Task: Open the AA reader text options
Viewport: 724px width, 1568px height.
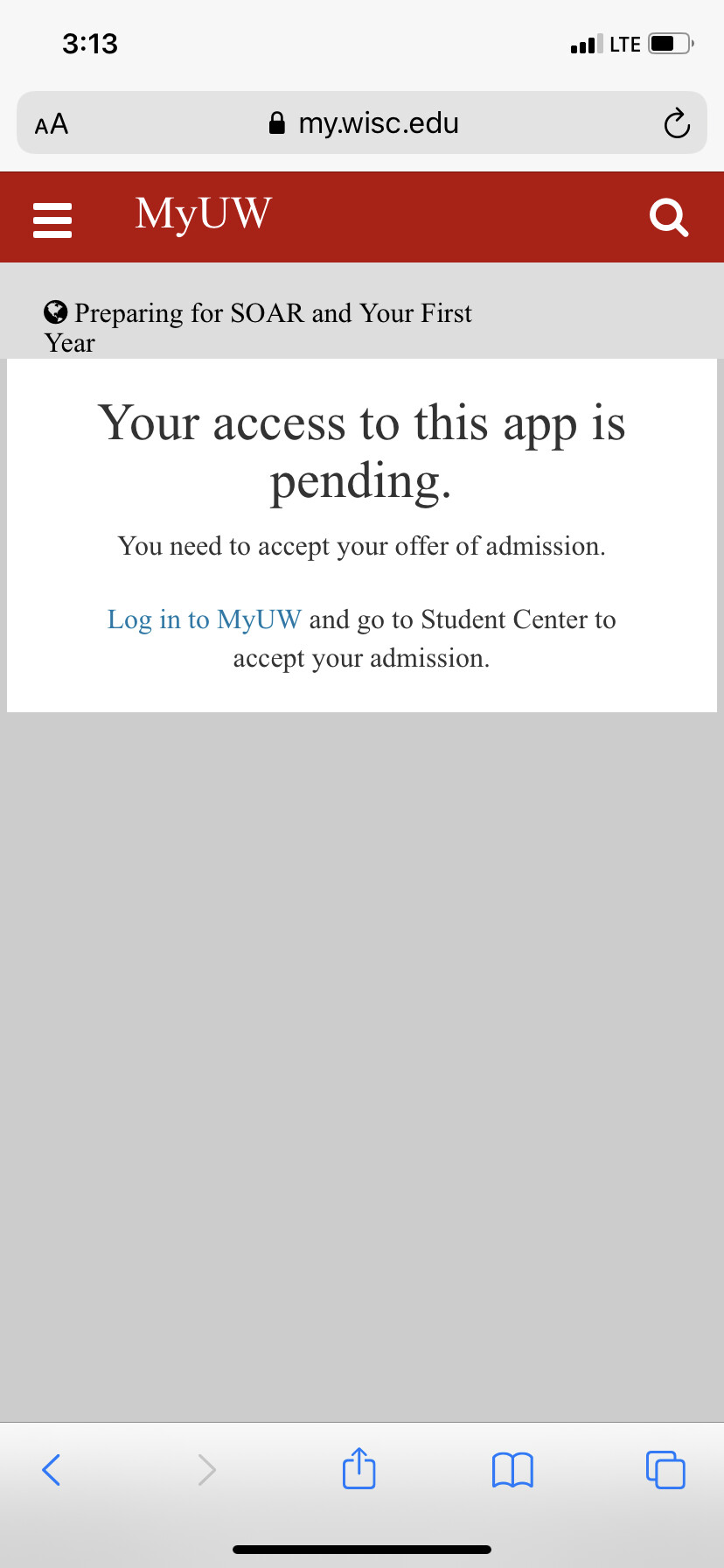Action: pos(52,124)
